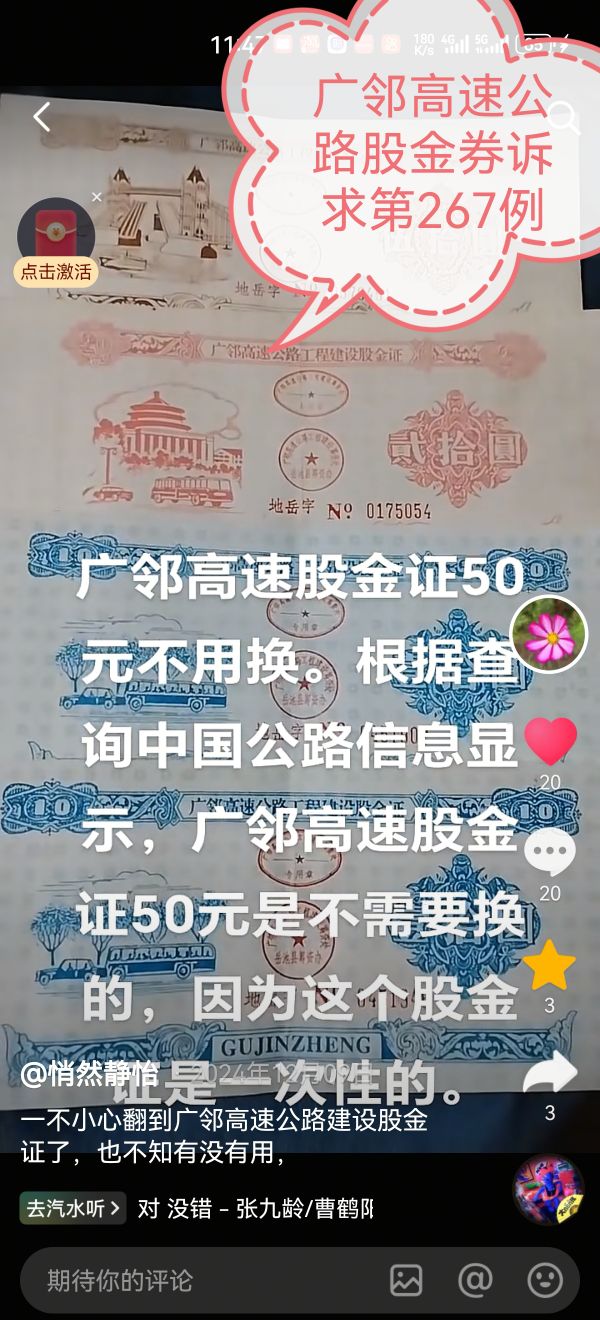This screenshot has height=1320, width=600.
Task: Go back using the top-left arrow
Action: coord(41,117)
